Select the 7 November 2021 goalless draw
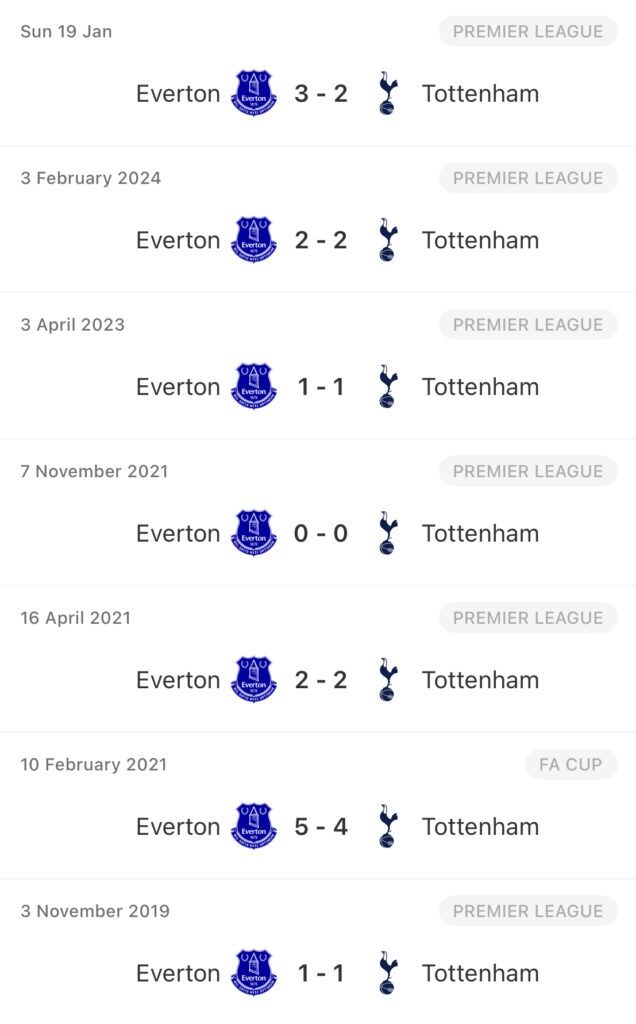The height and width of the screenshot is (1024, 636). click(320, 533)
